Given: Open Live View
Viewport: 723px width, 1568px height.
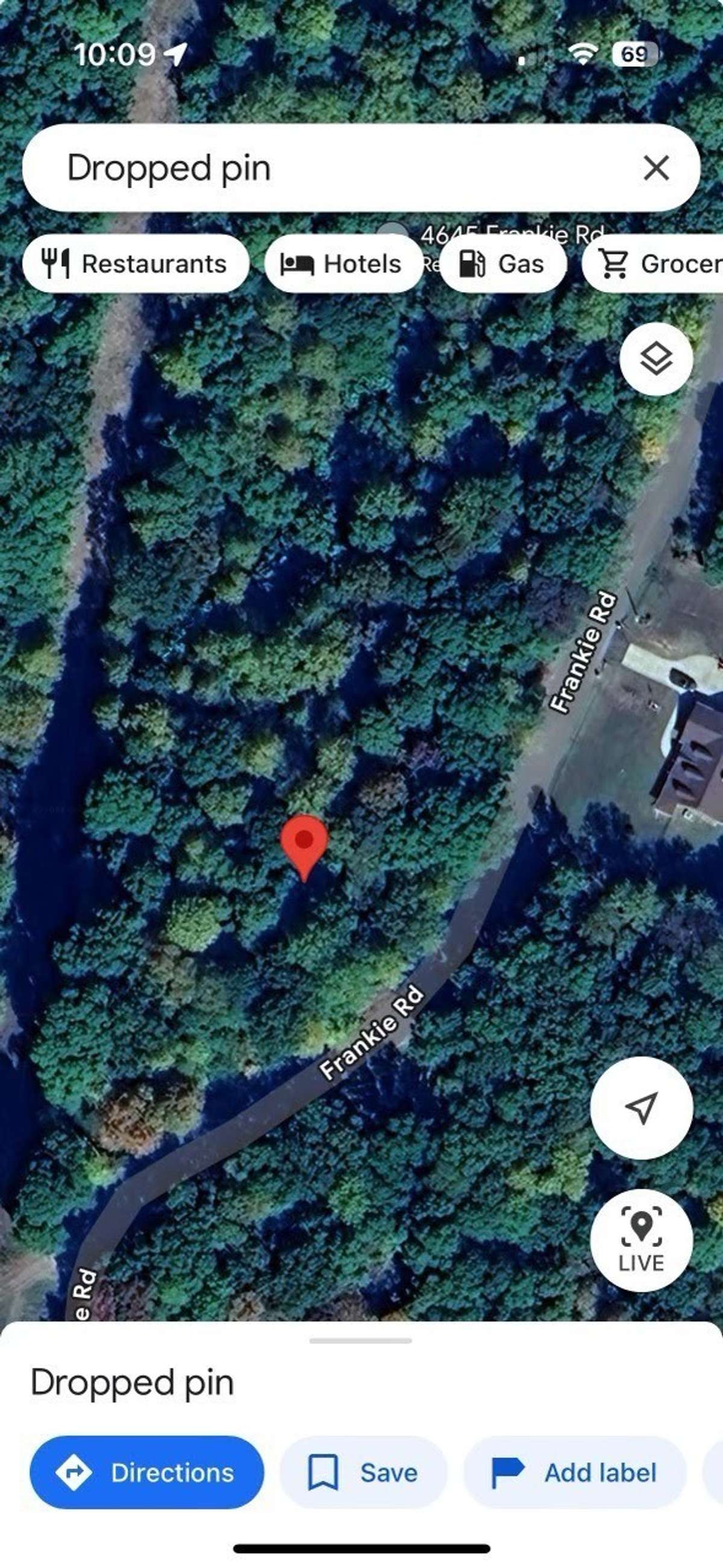Looking at the screenshot, I should tap(642, 1240).
